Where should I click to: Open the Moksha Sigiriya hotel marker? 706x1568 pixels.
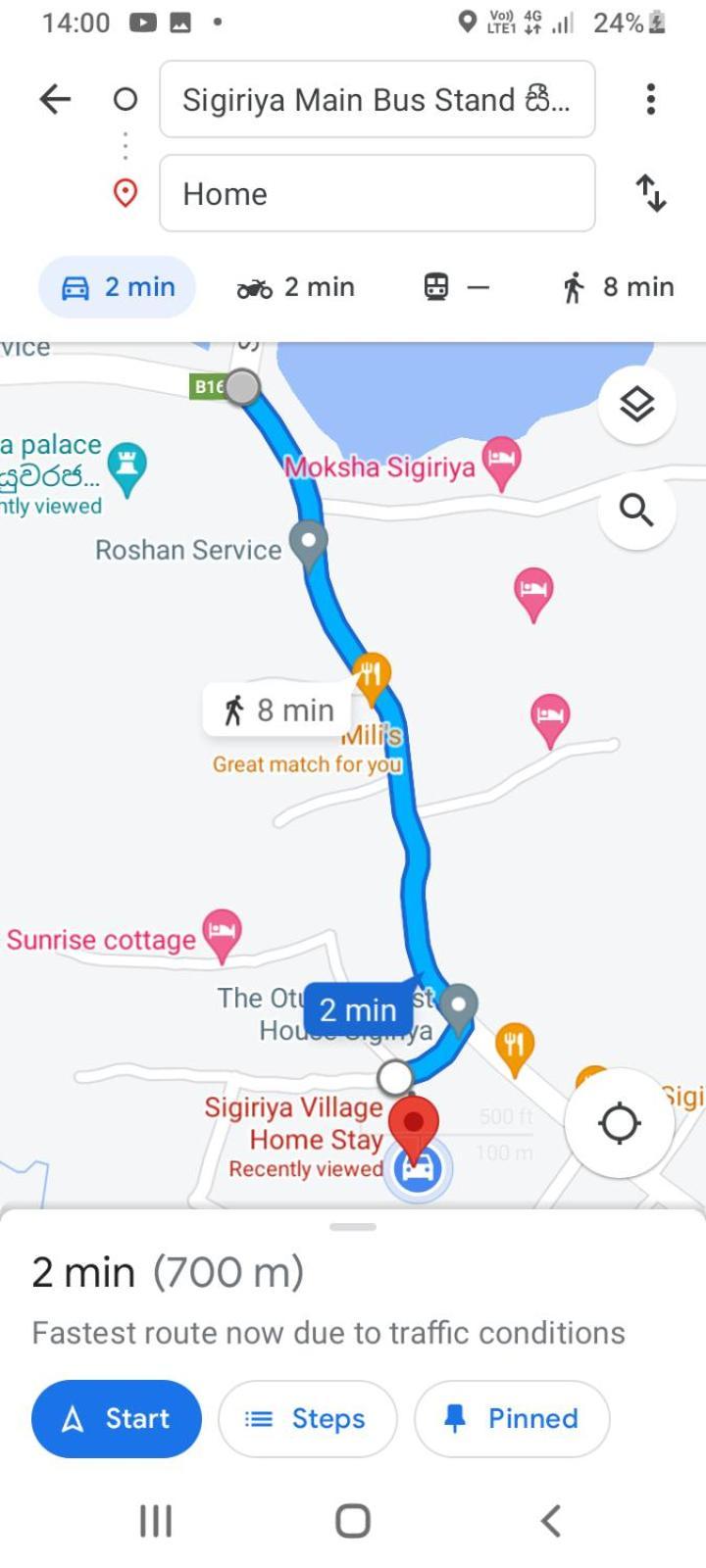click(502, 461)
